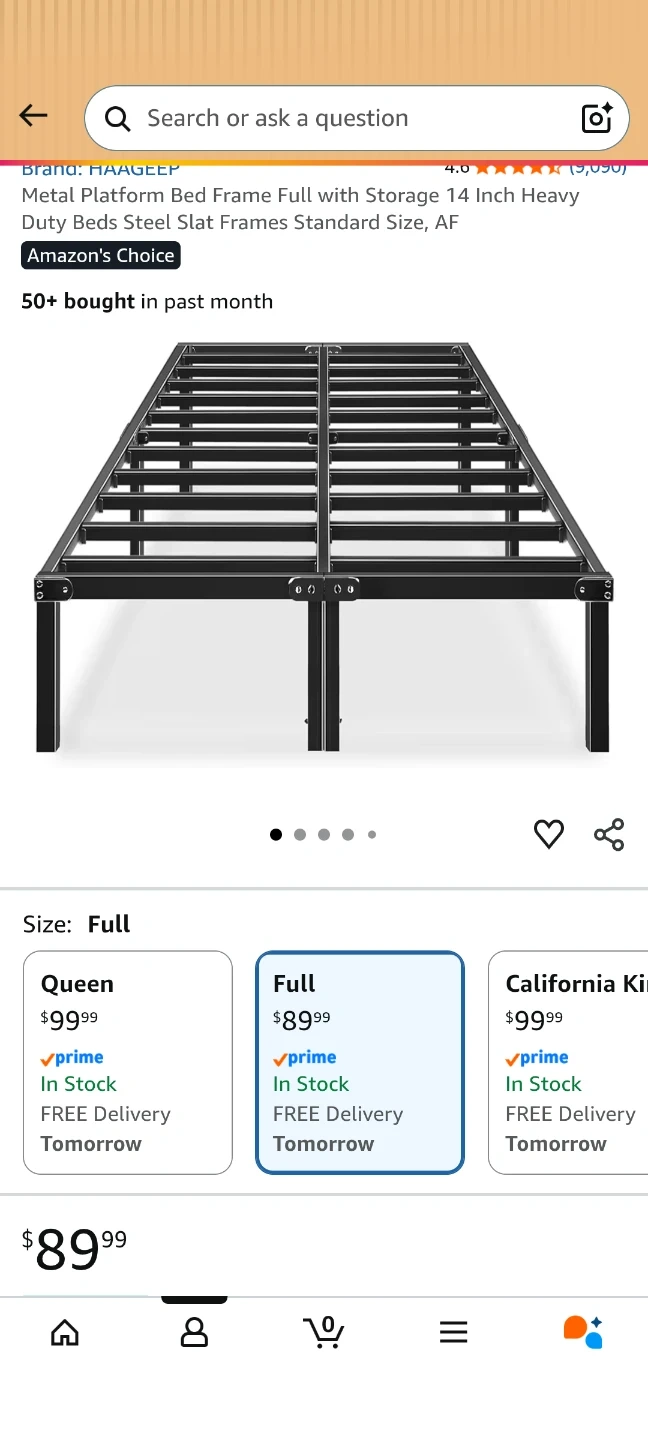This screenshot has height=1440, width=648.
Task: Open camera lens search icon
Action: (597, 118)
